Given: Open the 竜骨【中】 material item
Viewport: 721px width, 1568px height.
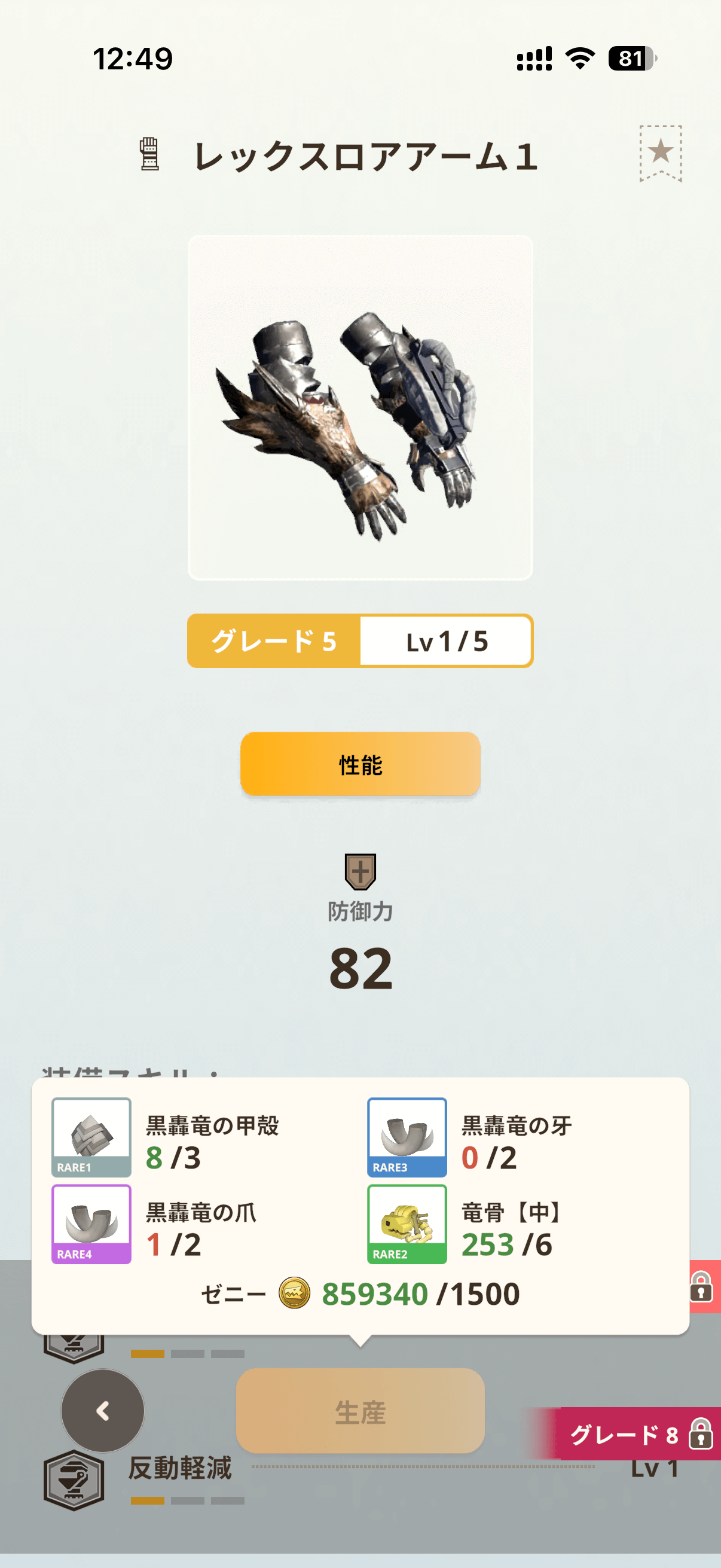Looking at the screenshot, I should point(407,1224).
